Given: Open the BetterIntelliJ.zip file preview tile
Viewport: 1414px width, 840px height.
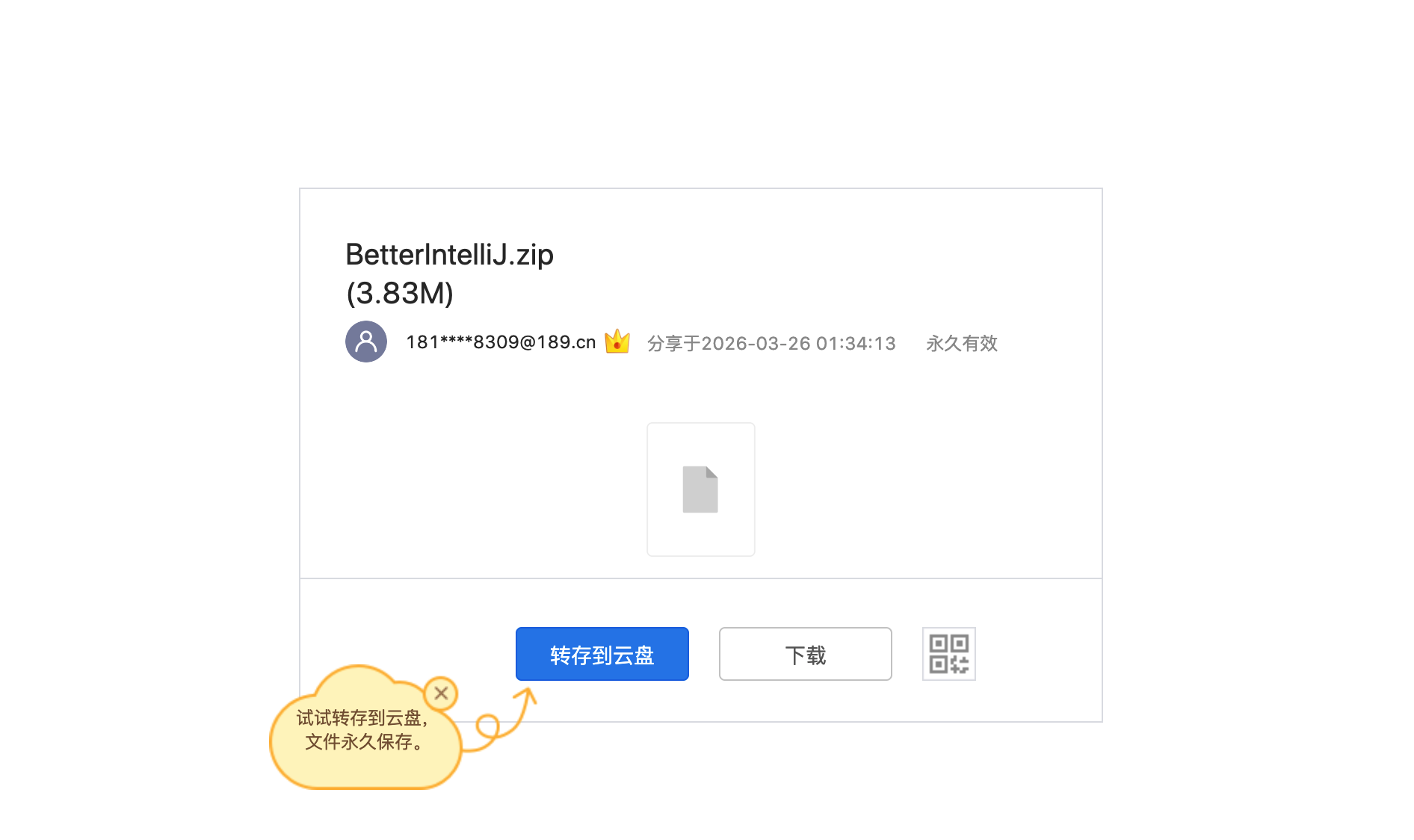Looking at the screenshot, I should click(x=700, y=490).
